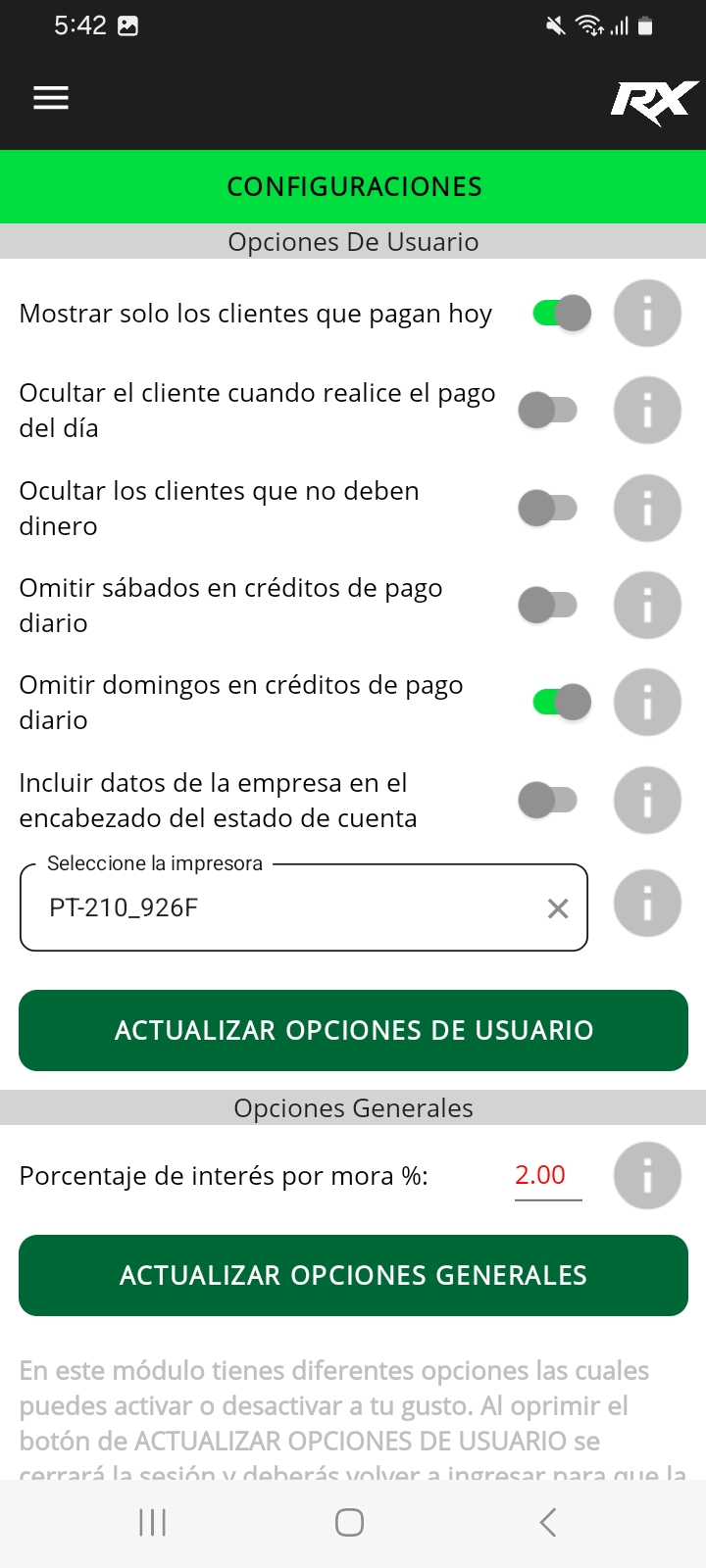Viewport: 706px width, 1568px height.
Task: Go back using the system back button
Action: (548, 1522)
